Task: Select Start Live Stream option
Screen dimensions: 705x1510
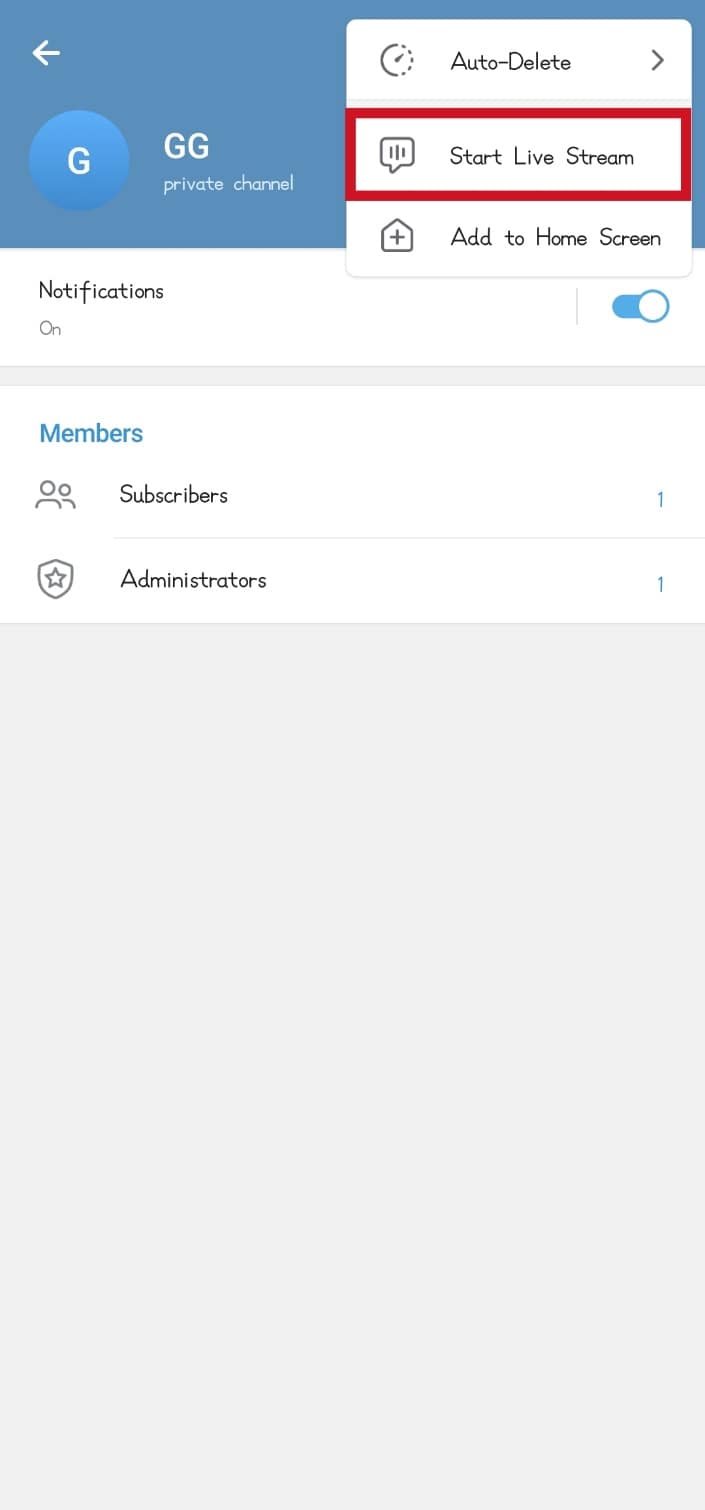Action: (x=519, y=156)
